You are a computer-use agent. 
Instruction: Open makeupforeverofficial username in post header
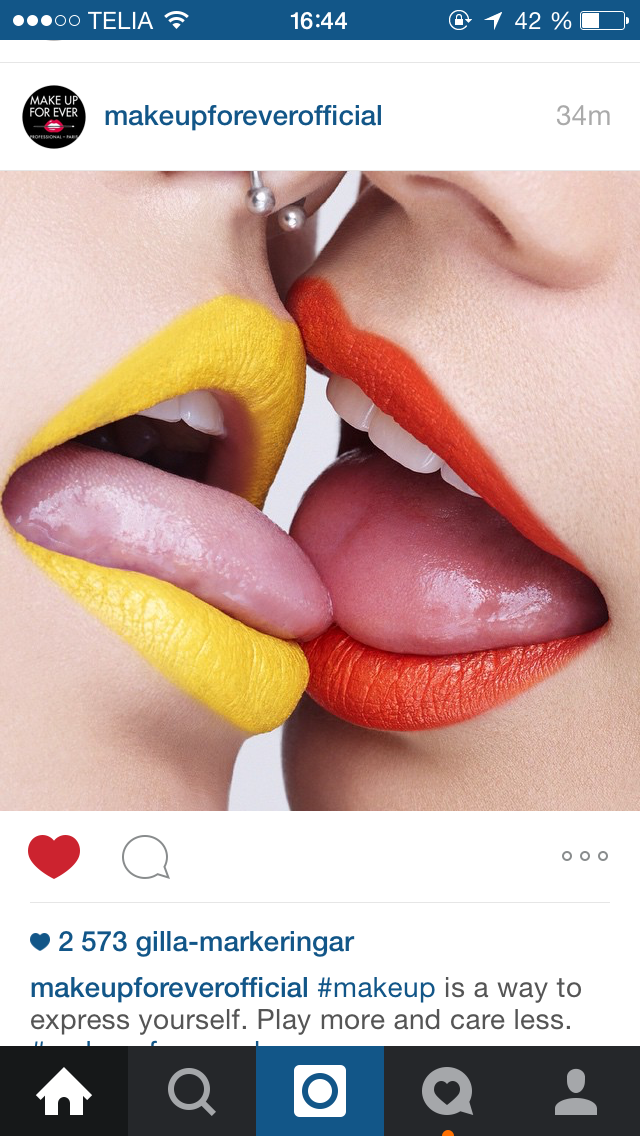click(x=243, y=116)
